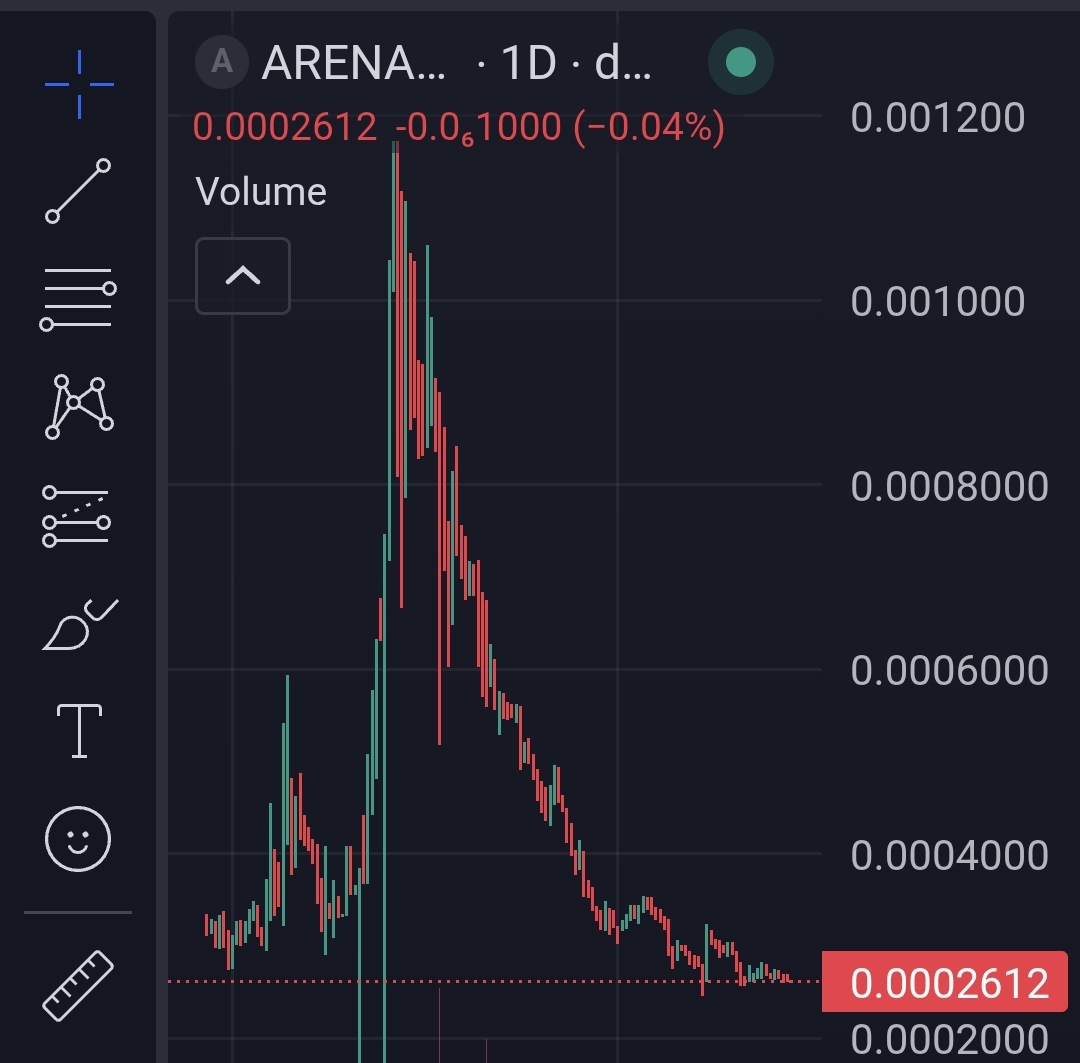
Task: Tap the green market status dot
Action: point(740,64)
